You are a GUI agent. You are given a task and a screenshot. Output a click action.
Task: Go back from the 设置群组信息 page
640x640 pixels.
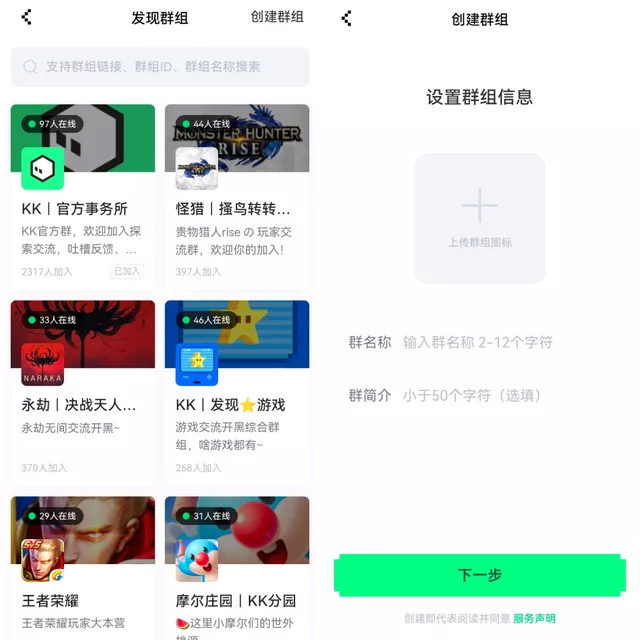tap(347, 18)
